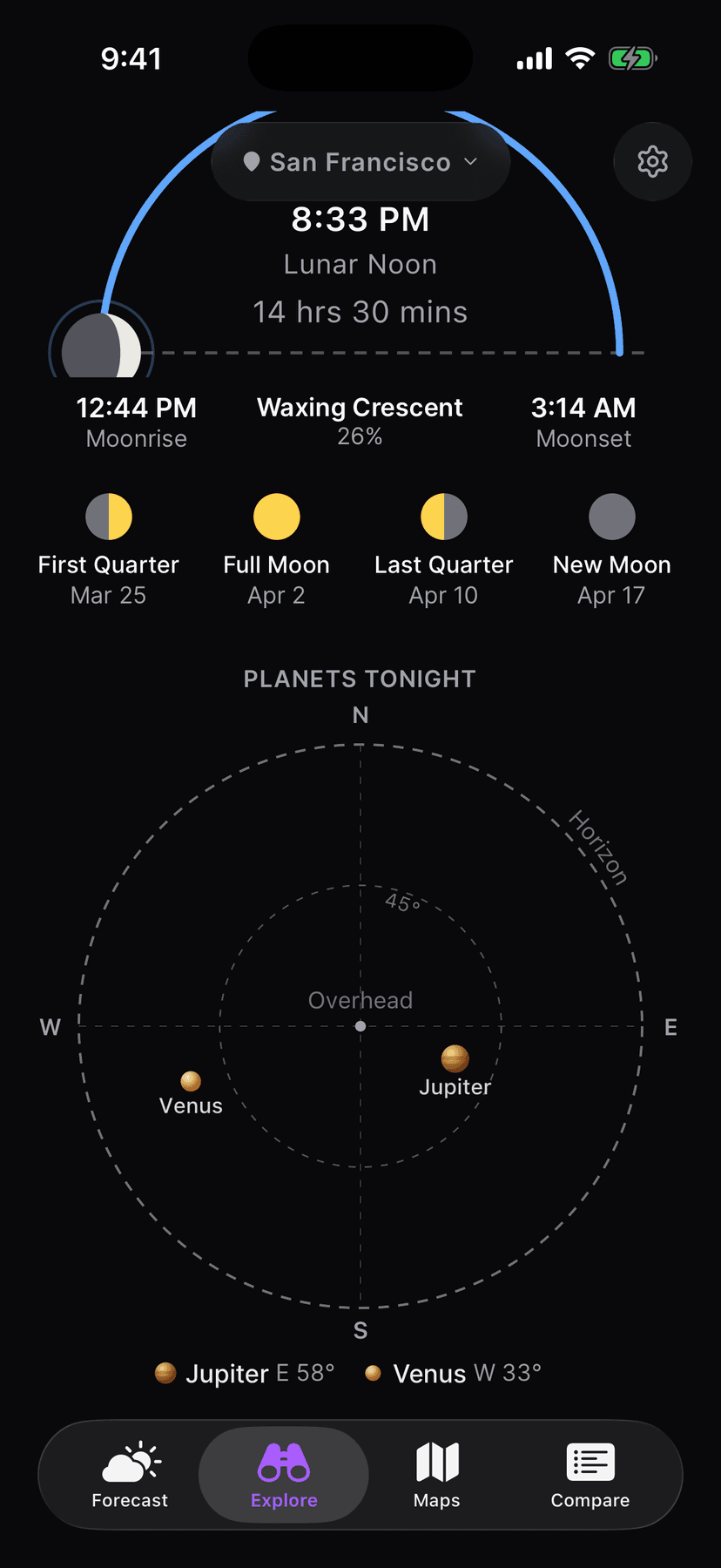Select the Explore tab
This screenshot has width=721, height=1568.
click(x=284, y=1474)
